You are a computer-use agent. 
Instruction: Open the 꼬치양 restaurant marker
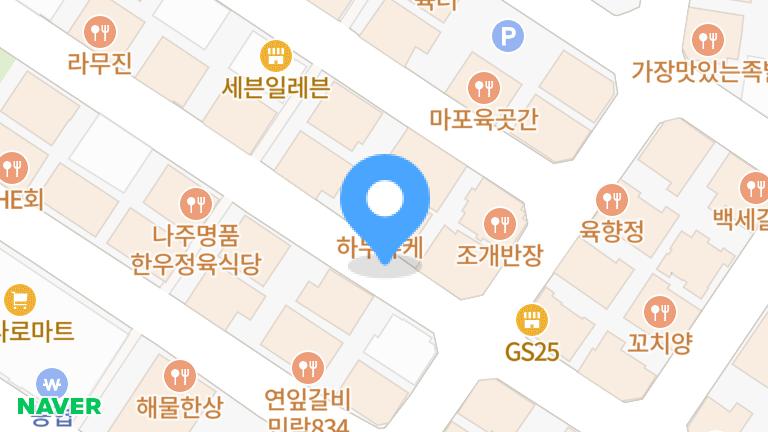point(657,312)
